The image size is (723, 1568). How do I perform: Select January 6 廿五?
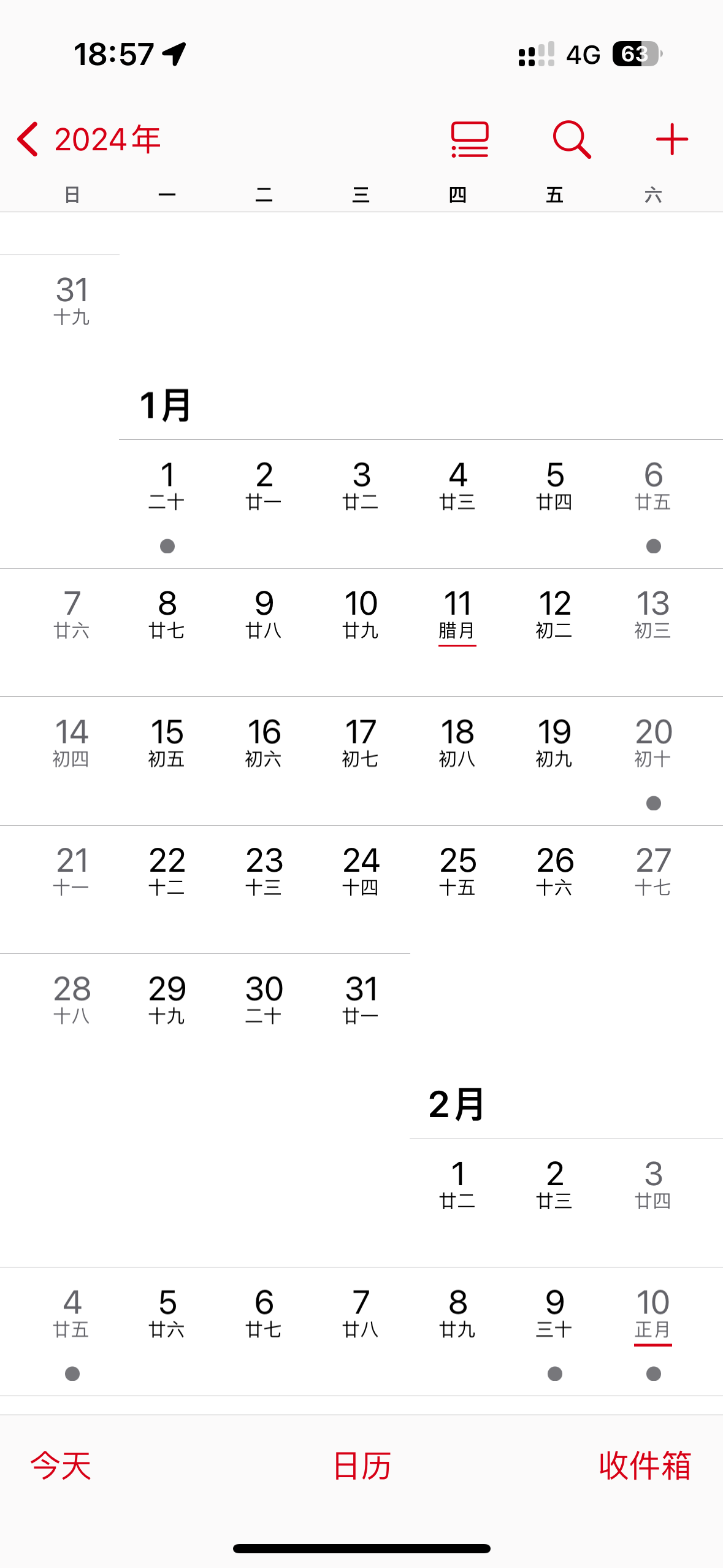tap(653, 486)
